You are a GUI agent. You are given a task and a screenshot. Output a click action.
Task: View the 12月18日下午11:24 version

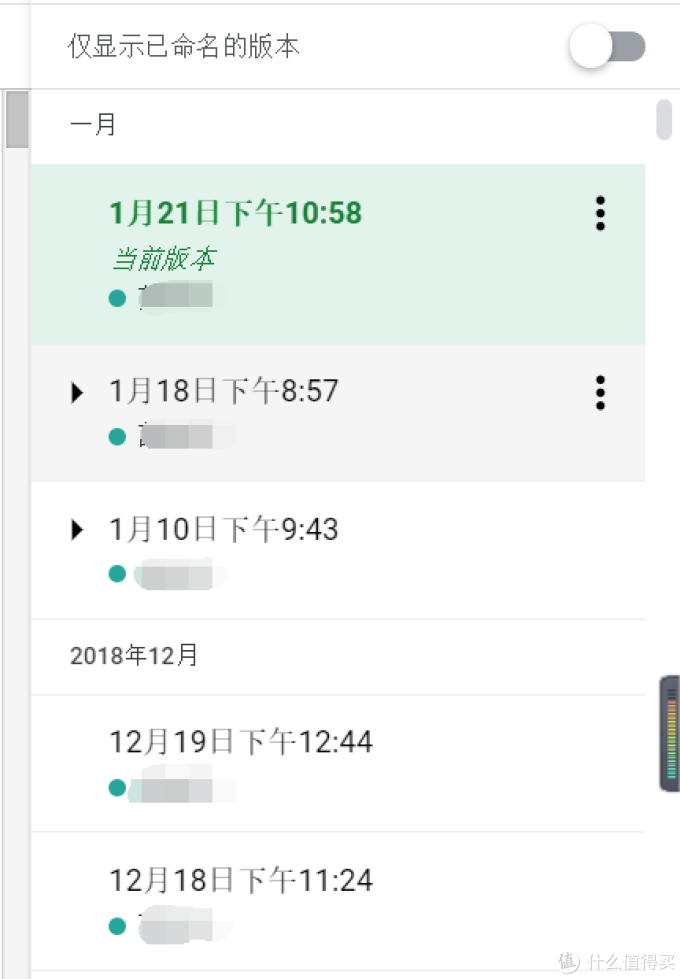241,880
